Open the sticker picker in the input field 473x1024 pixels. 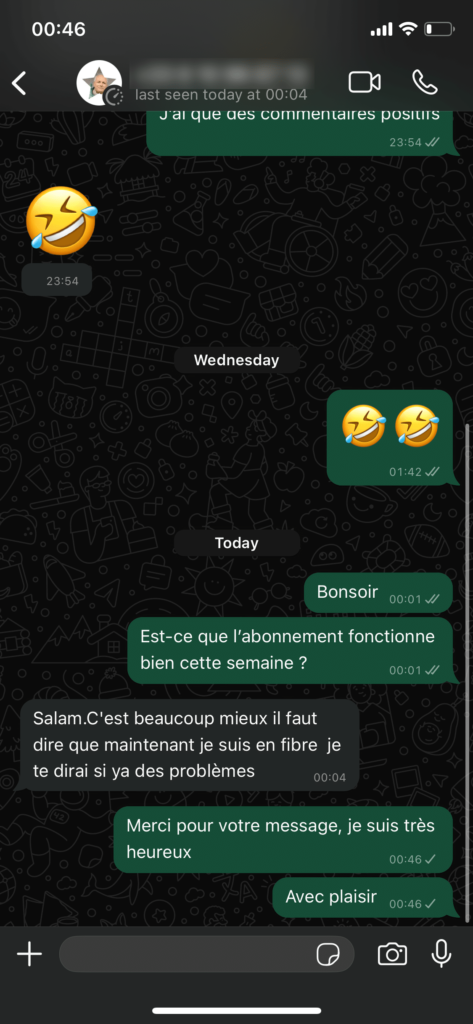point(328,955)
